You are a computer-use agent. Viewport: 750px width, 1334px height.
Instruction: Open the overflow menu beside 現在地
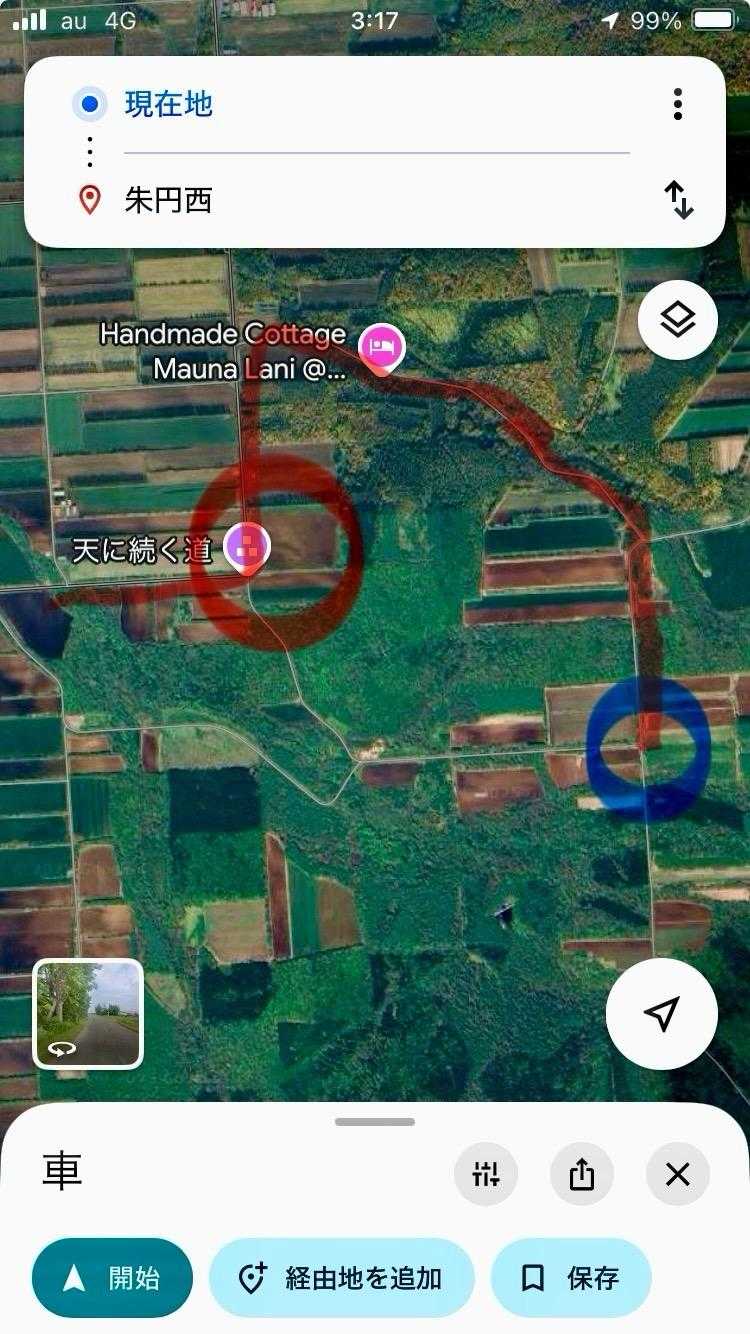click(678, 104)
